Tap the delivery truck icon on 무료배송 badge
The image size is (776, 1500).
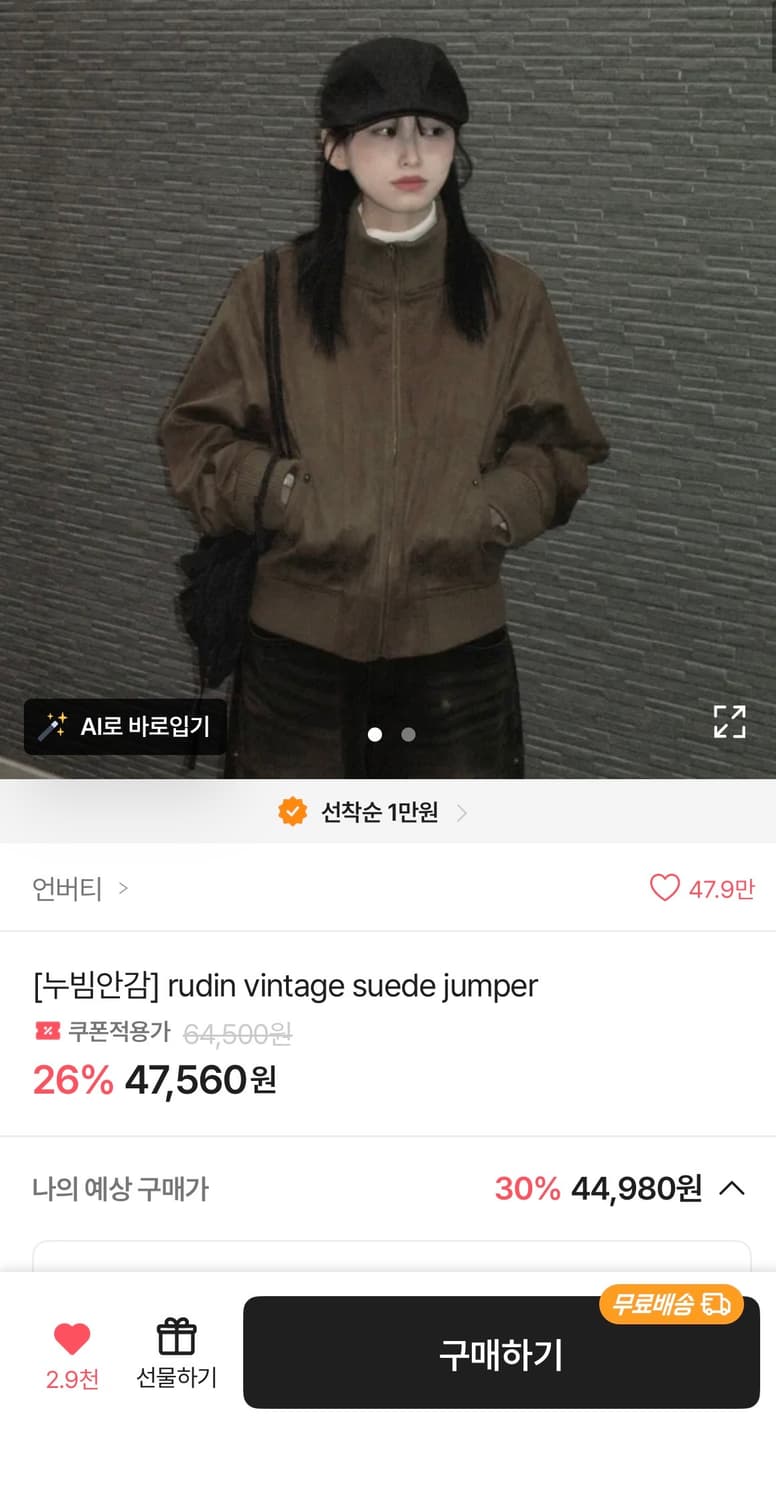pos(716,1305)
